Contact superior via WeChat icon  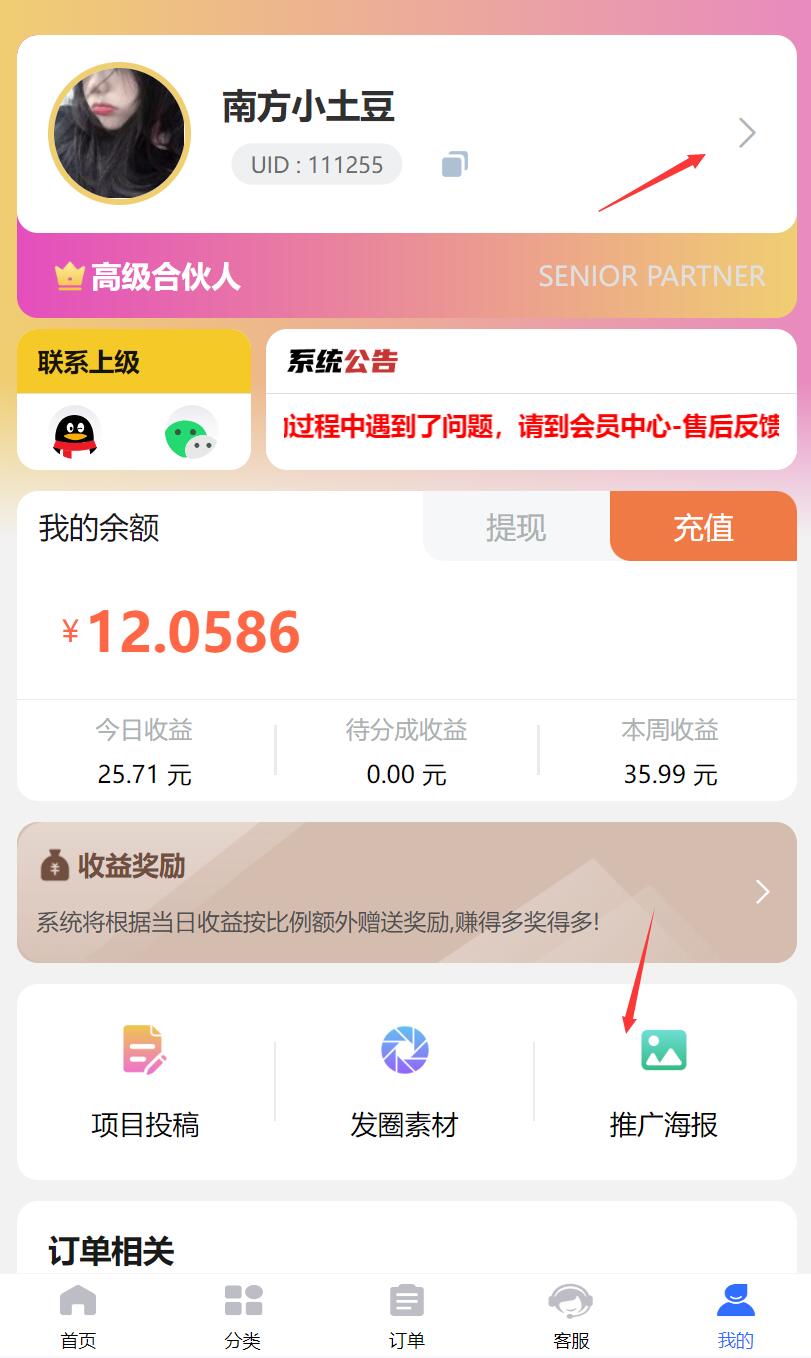click(190, 432)
